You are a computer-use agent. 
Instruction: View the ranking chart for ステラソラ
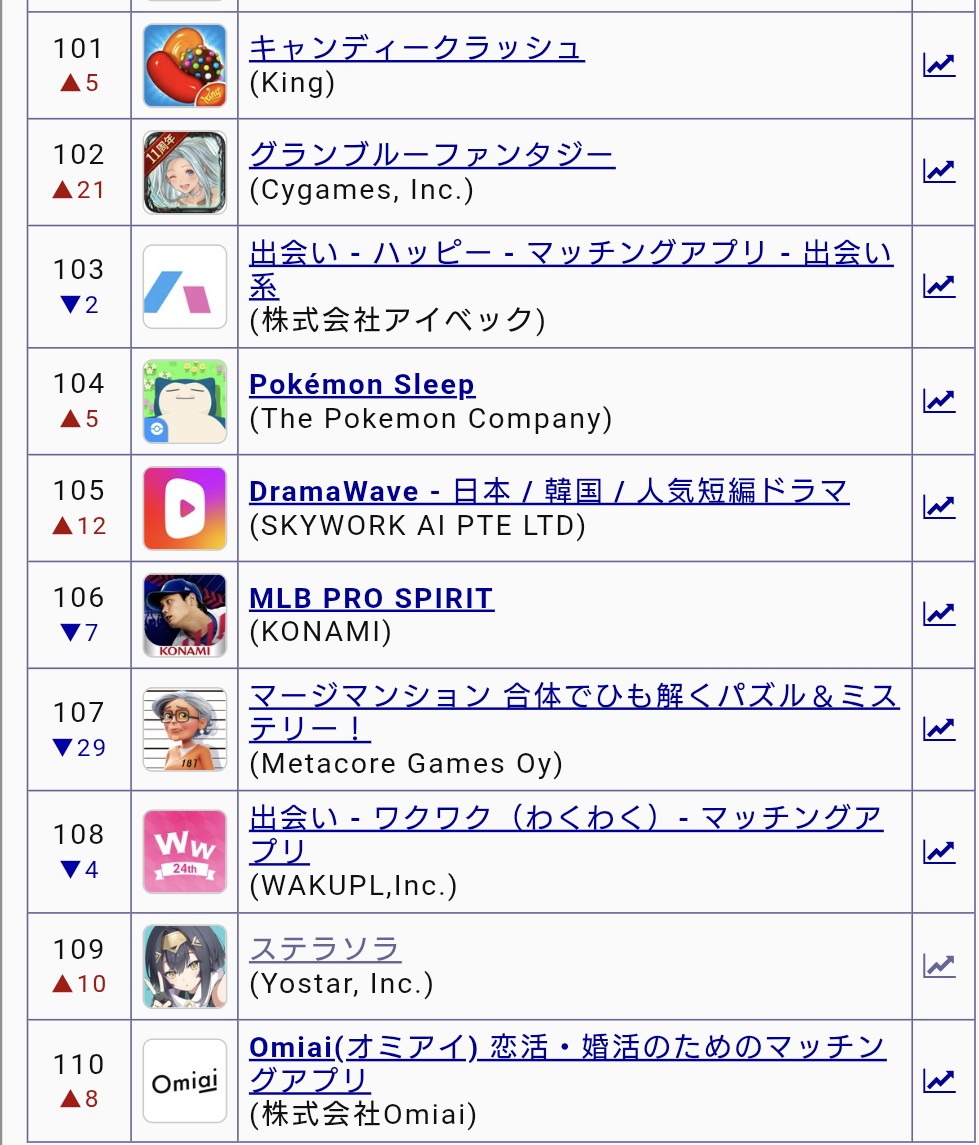(938, 965)
